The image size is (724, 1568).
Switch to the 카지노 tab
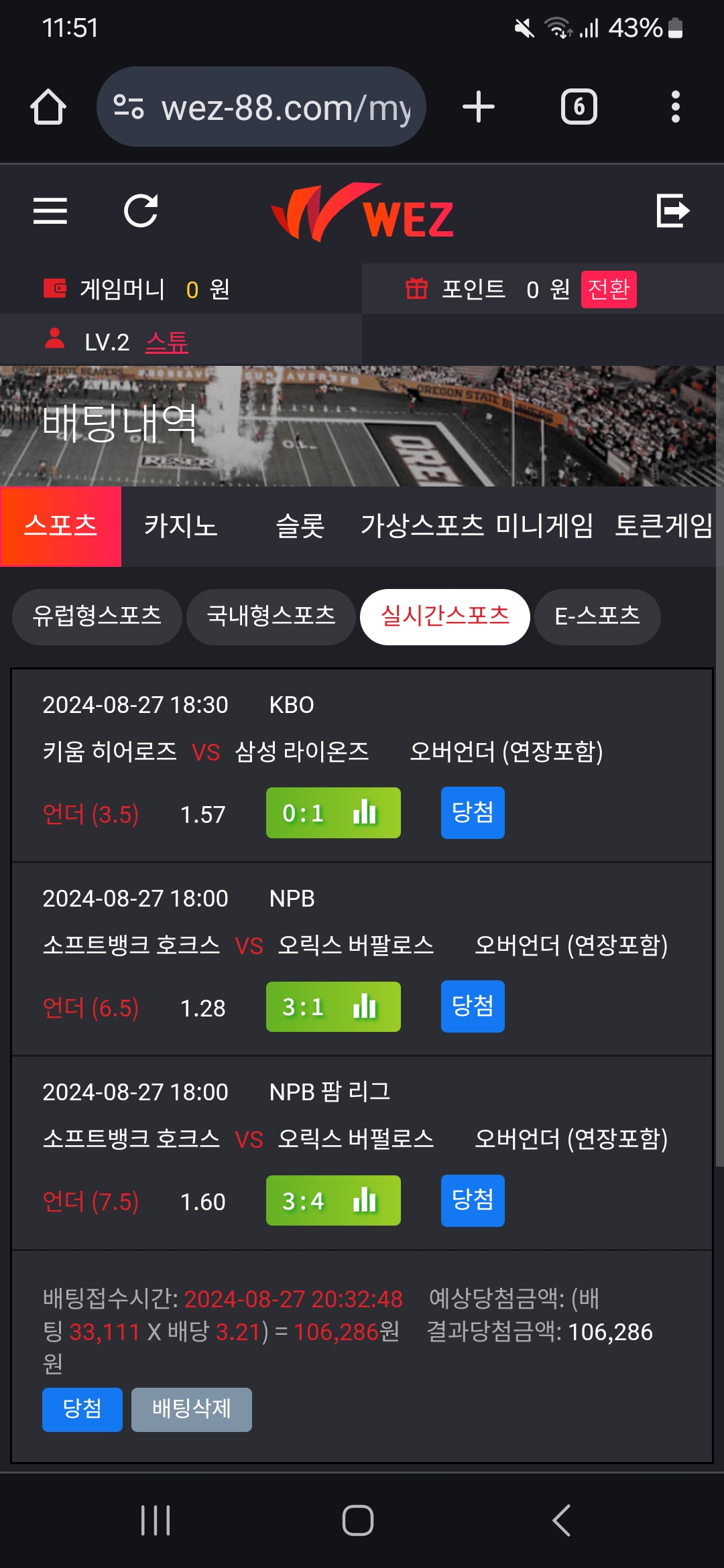(181, 526)
